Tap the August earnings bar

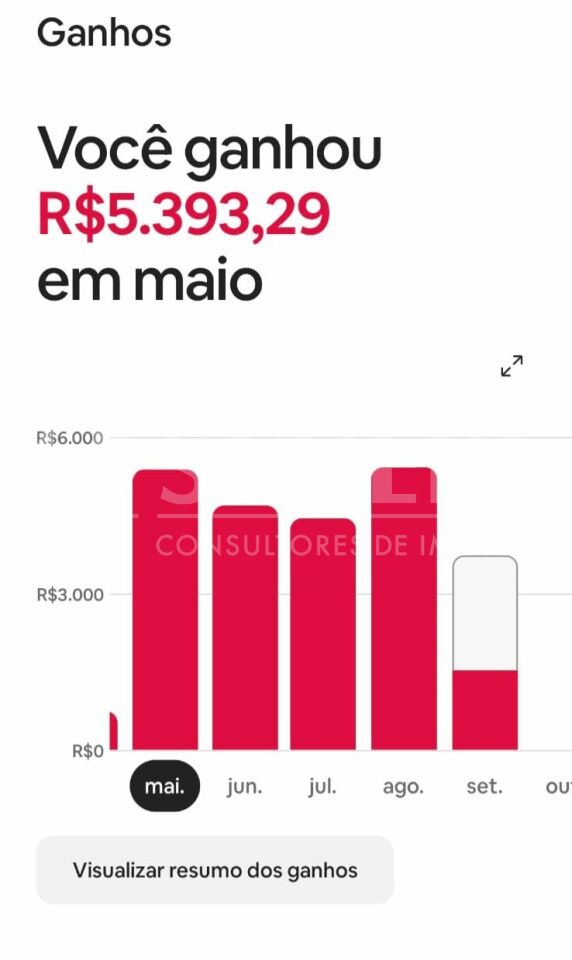tap(404, 609)
